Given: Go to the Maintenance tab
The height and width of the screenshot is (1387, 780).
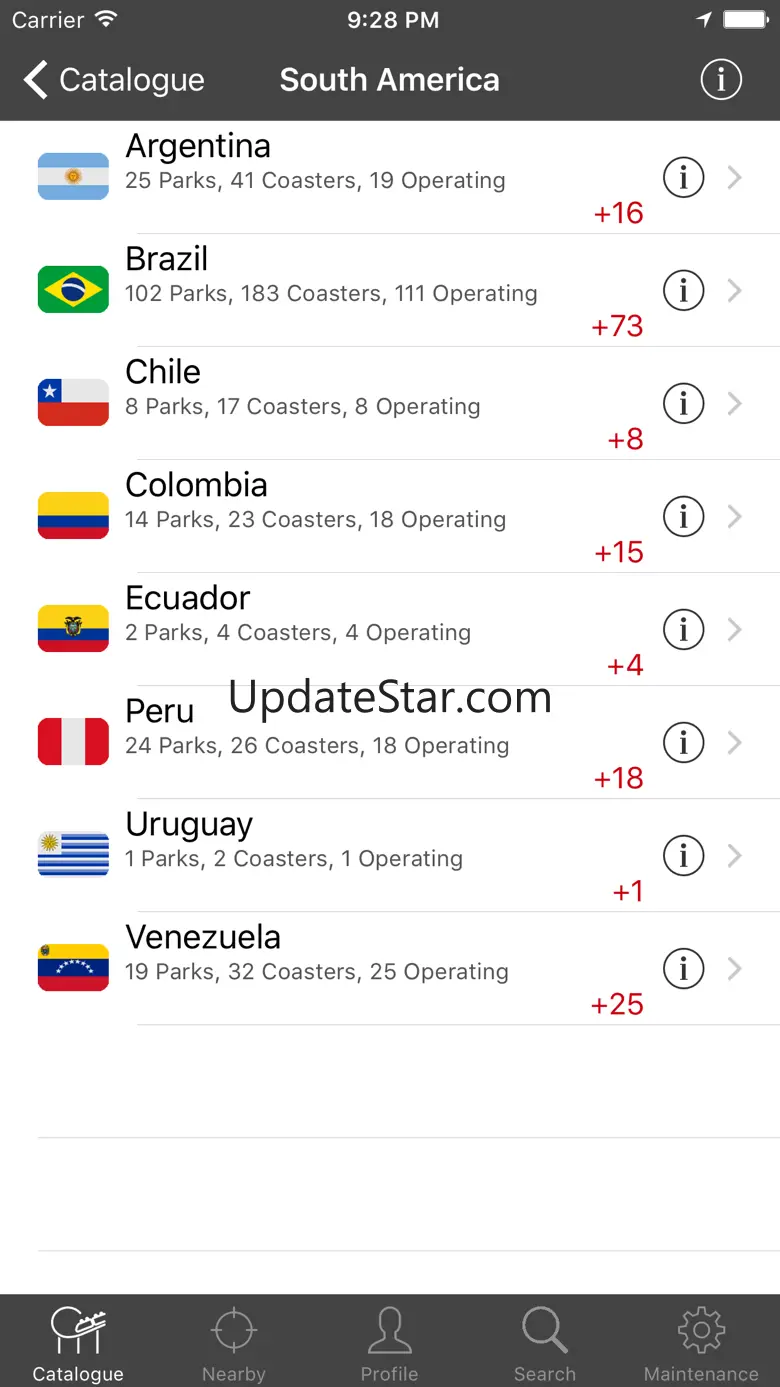Looking at the screenshot, I should click(x=701, y=1343).
